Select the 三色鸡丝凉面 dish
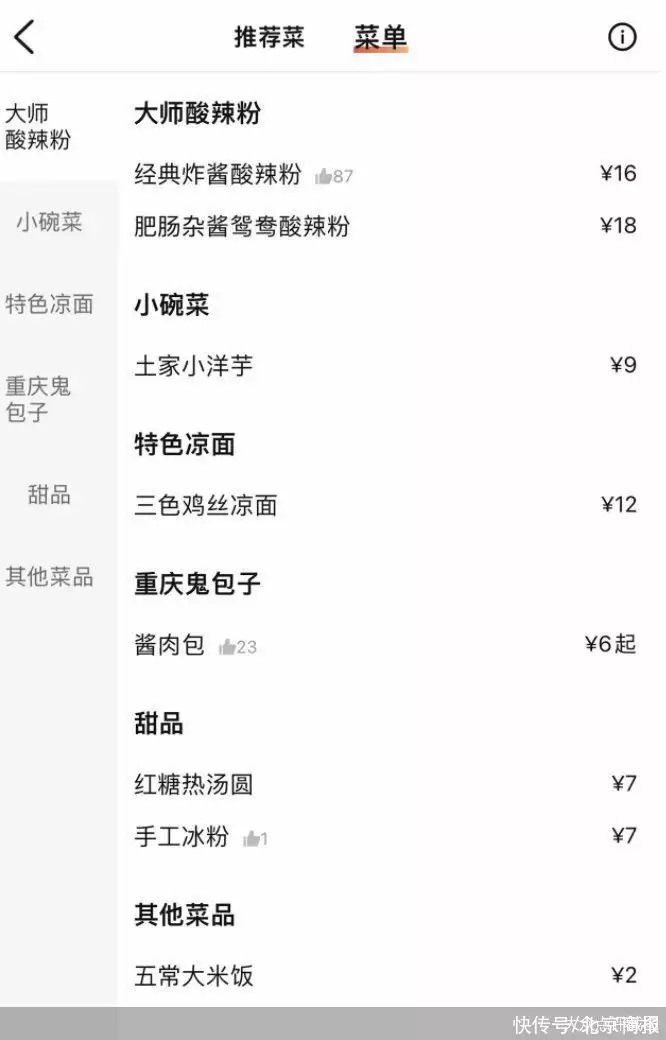The image size is (666, 1040). pyautogui.click(x=206, y=505)
